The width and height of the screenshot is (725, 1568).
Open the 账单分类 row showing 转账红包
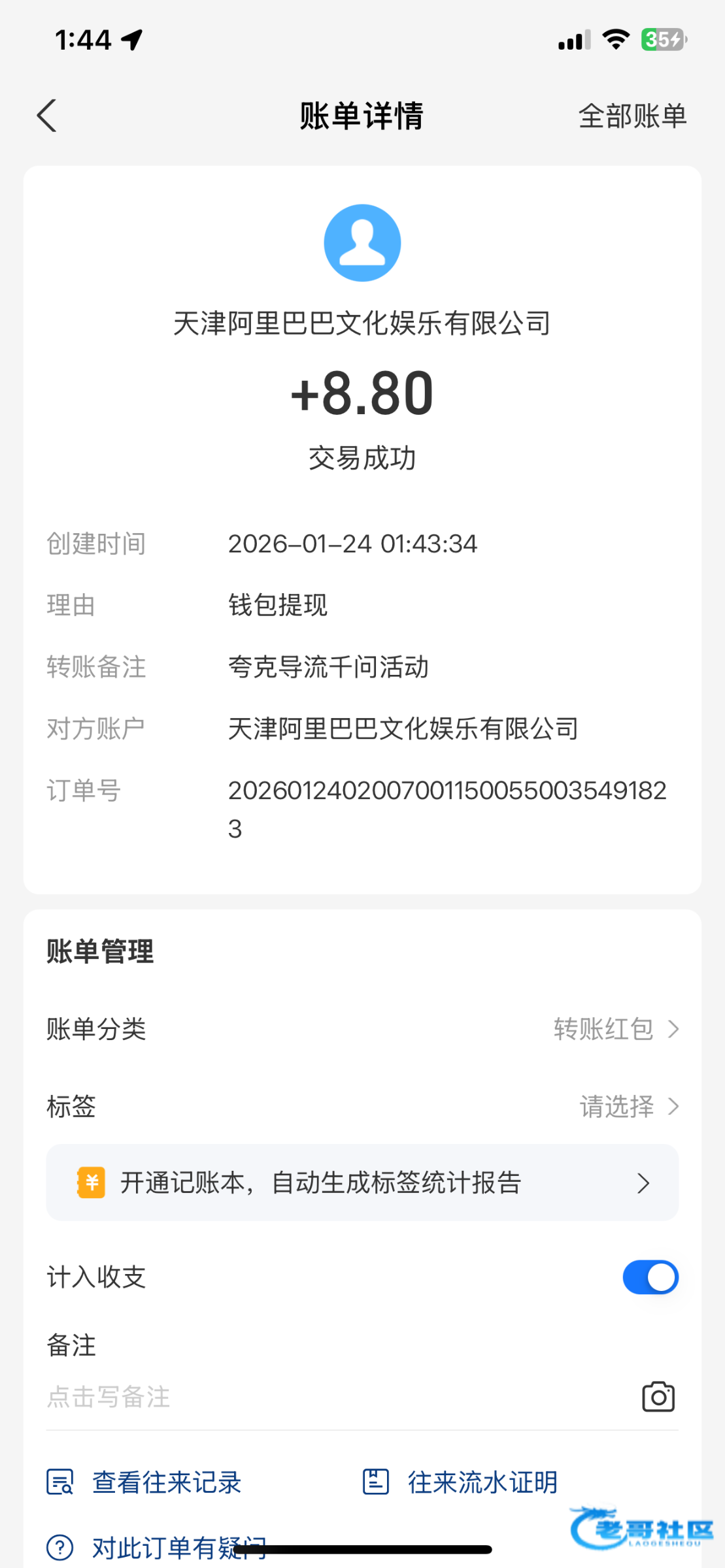coord(362,1029)
